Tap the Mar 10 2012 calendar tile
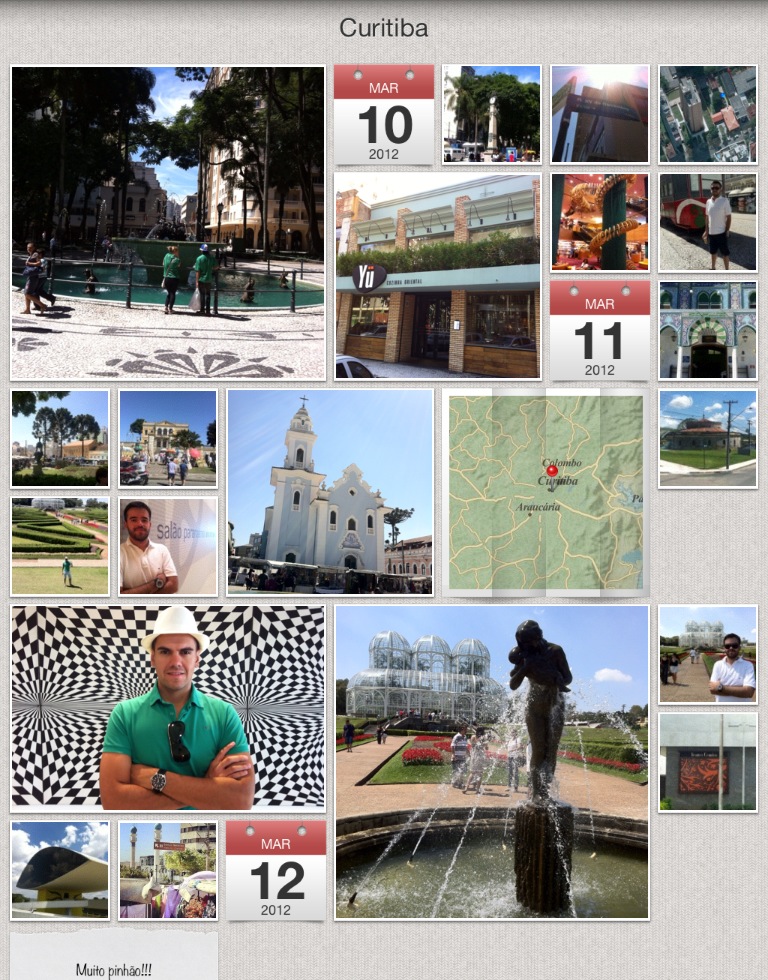Screen dimensions: 768x980 [384, 115]
